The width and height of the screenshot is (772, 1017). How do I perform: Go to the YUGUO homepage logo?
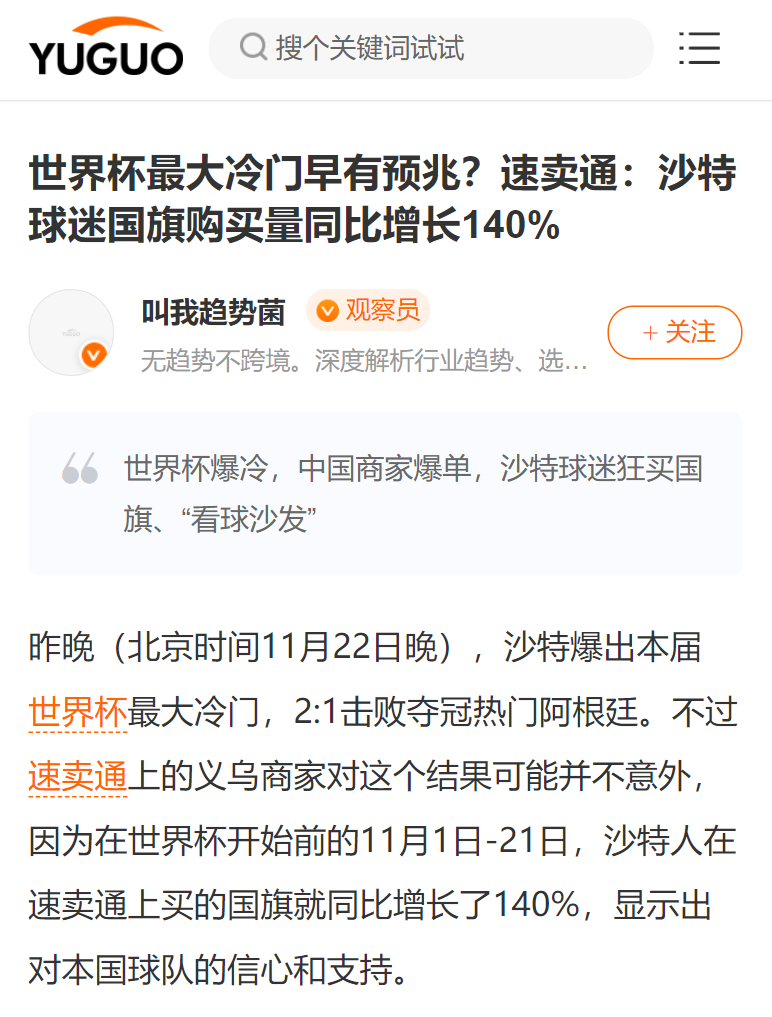pyautogui.click(x=106, y=48)
